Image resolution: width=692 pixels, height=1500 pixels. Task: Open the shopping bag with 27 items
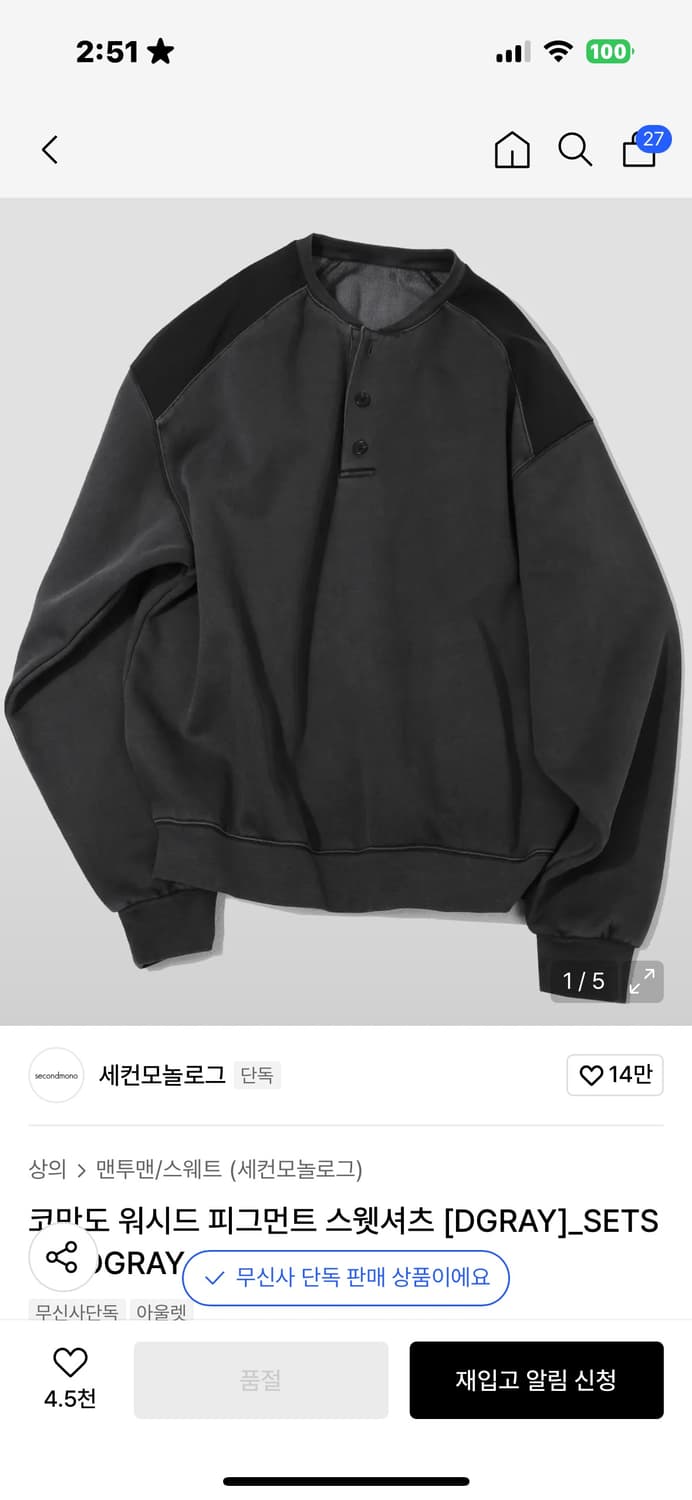click(640, 150)
